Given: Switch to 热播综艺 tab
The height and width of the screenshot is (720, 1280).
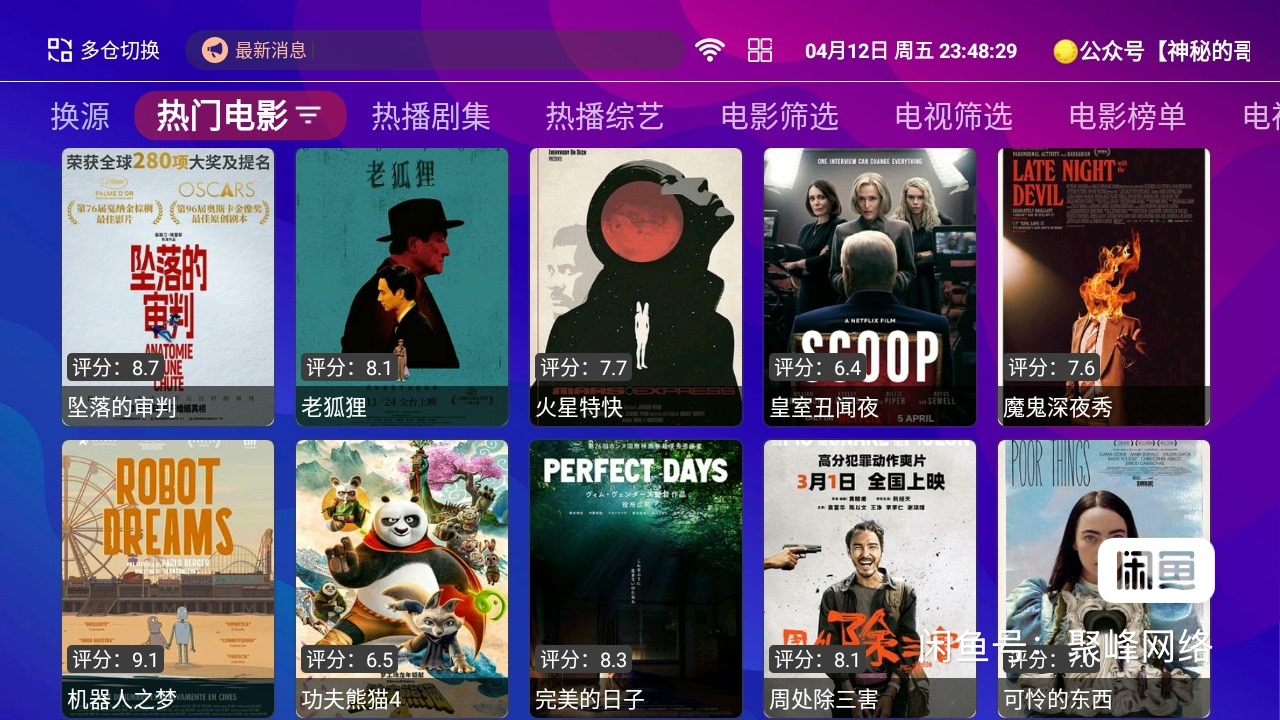Looking at the screenshot, I should pos(604,116).
